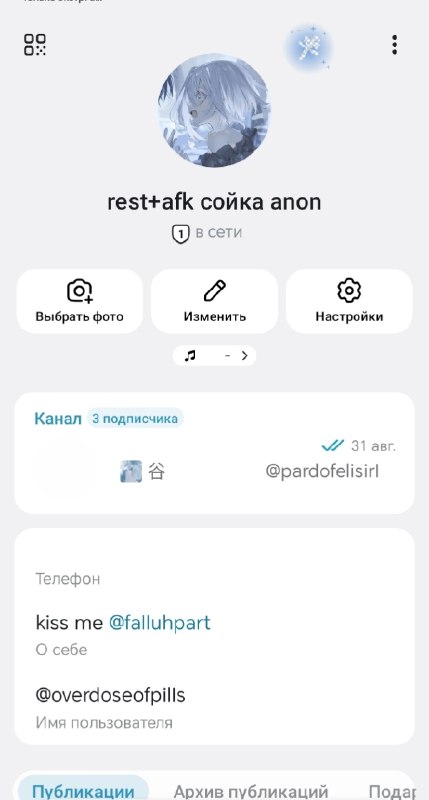Viewport: 429px width, 800px height.
Task: Follow the @falluhpart mention link
Action: tap(160, 622)
